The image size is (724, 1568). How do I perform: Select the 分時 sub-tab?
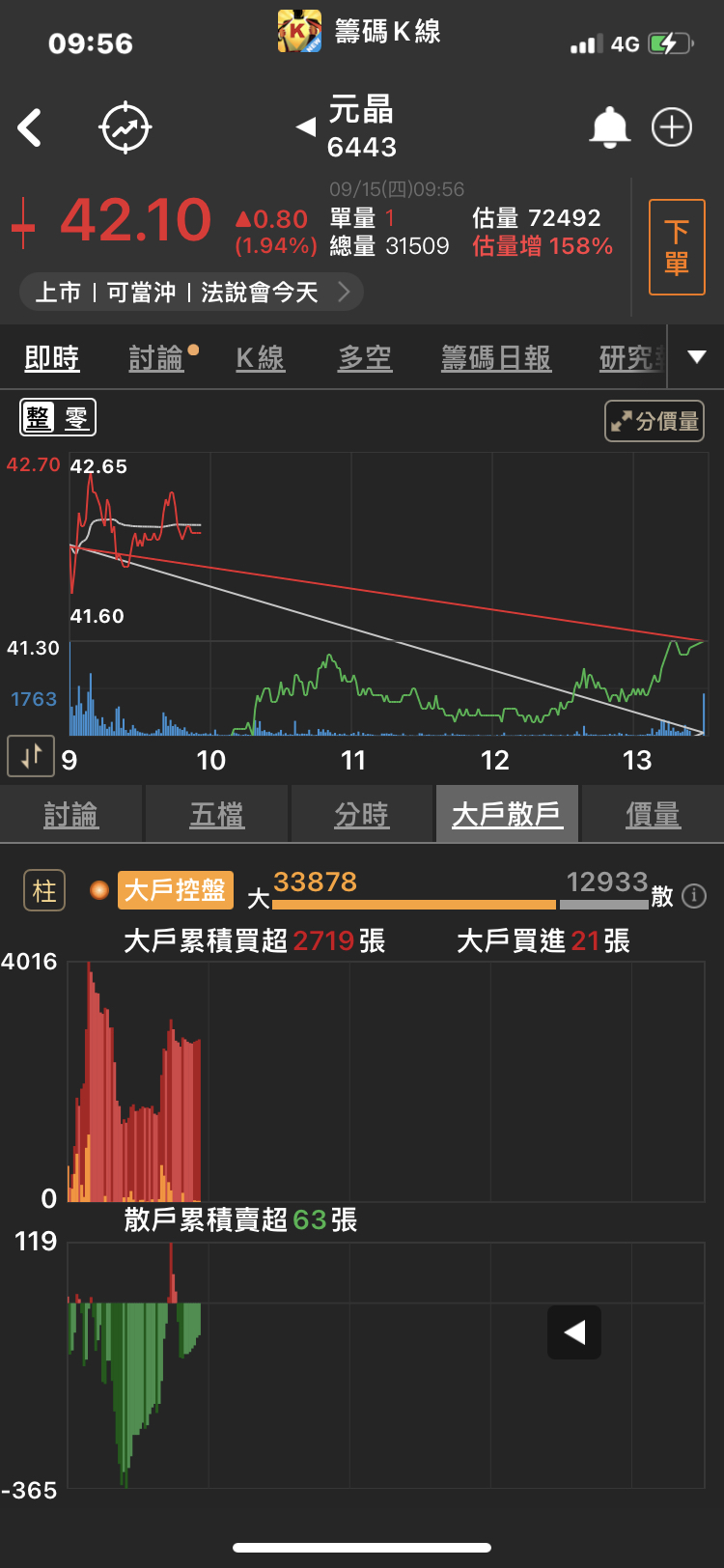362,815
